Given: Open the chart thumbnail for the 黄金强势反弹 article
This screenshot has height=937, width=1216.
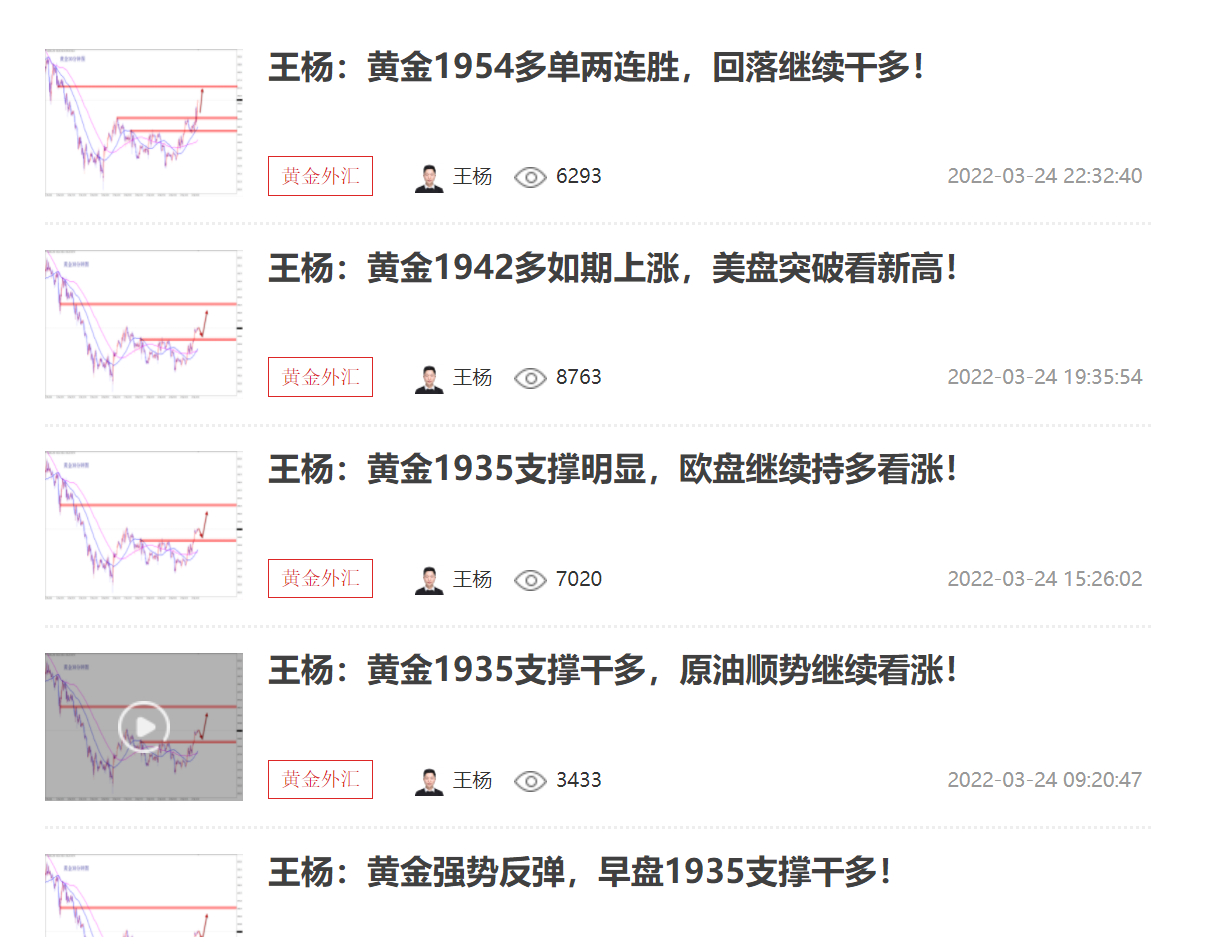Looking at the screenshot, I should [x=143, y=896].
